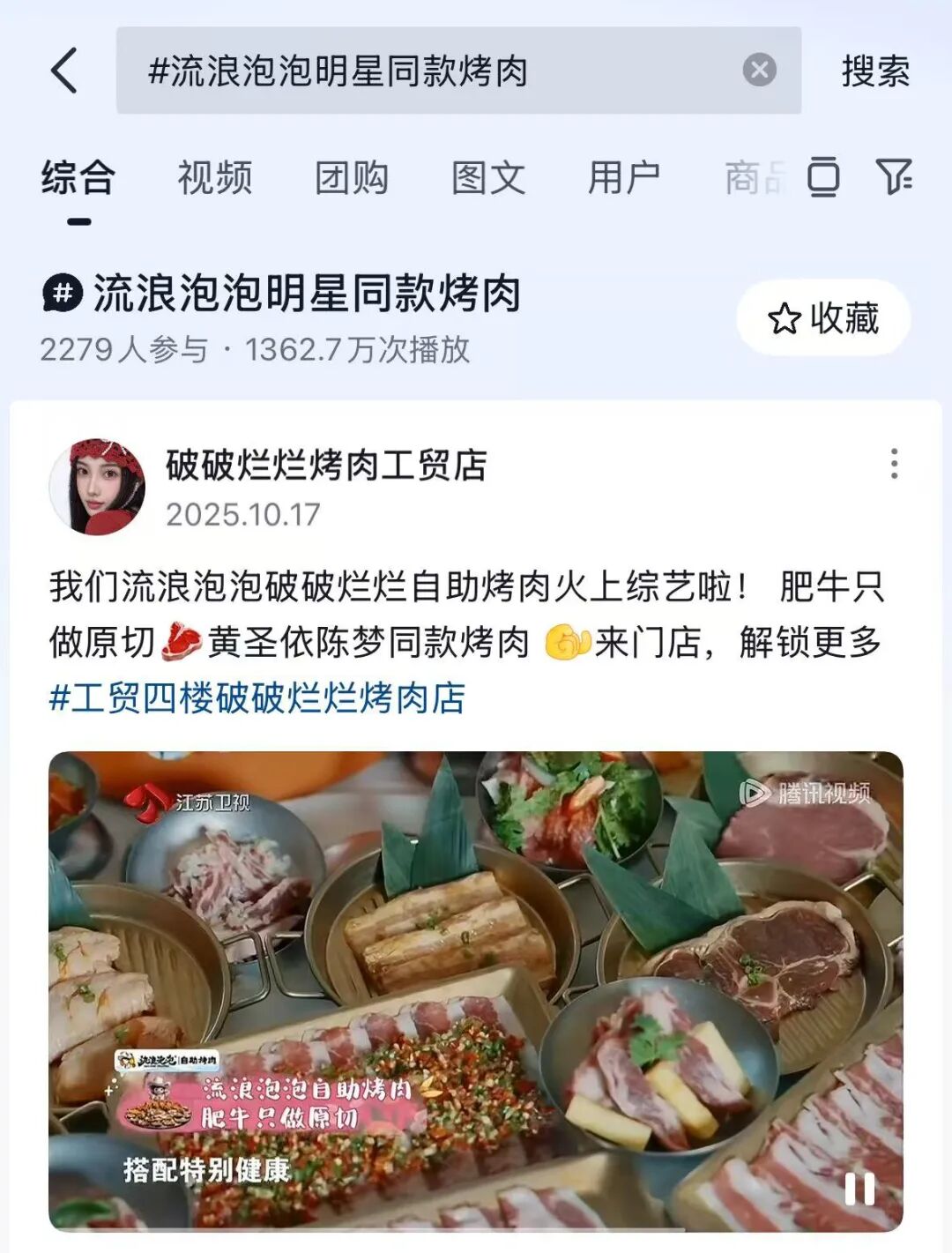The image size is (952, 1253).
Task: Switch to the 视频 tab
Action: 215,178
